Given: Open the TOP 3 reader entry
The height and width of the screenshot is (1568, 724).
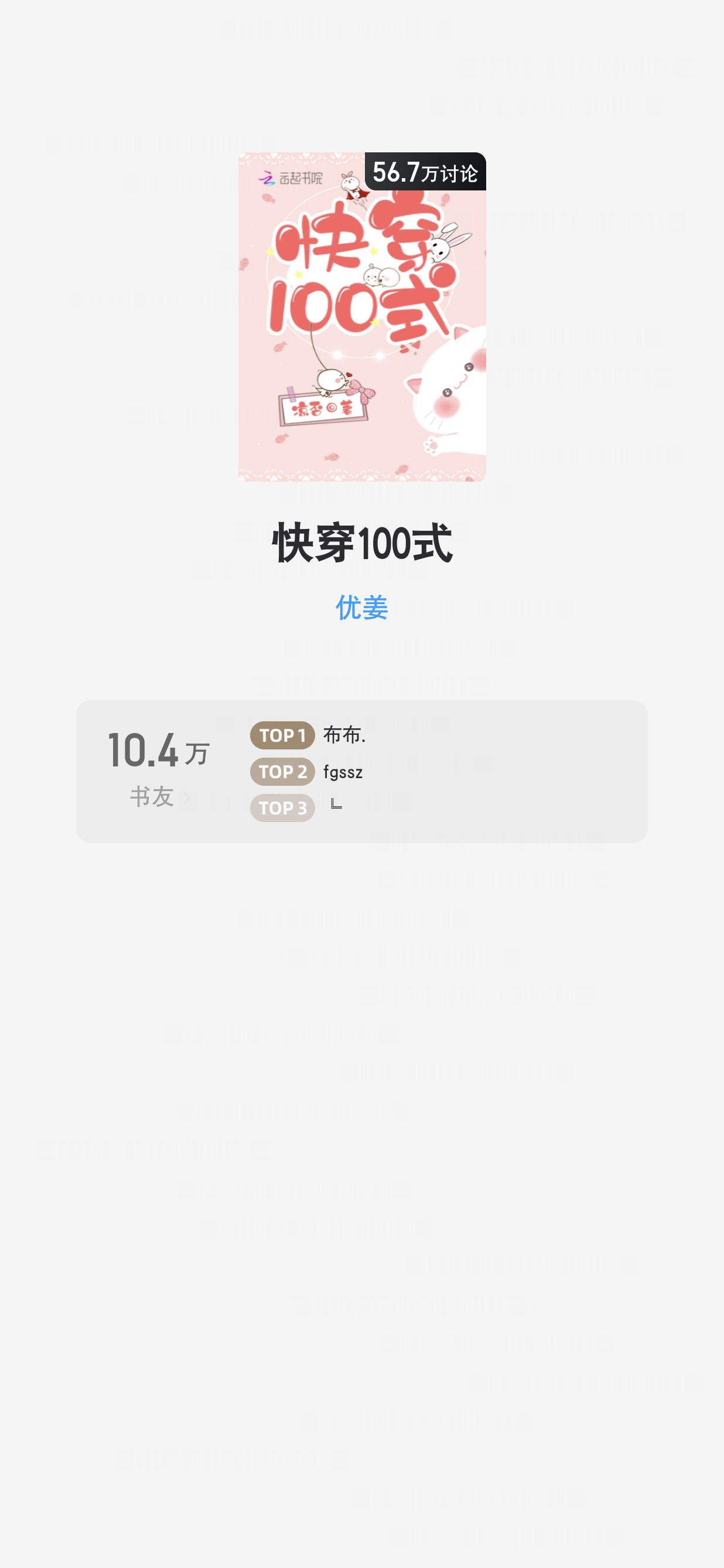Looking at the screenshot, I should 298,808.
